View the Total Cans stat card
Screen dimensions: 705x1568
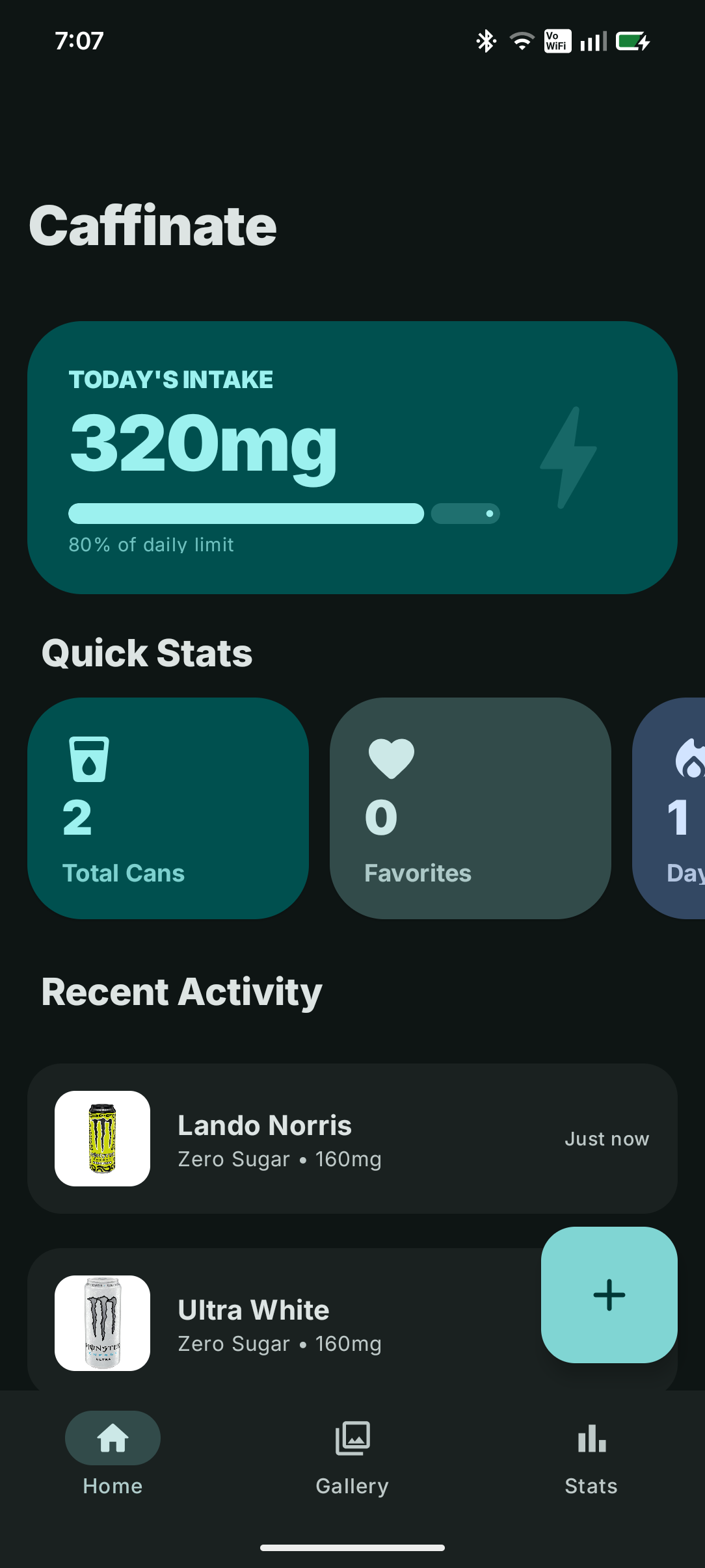[x=168, y=808]
